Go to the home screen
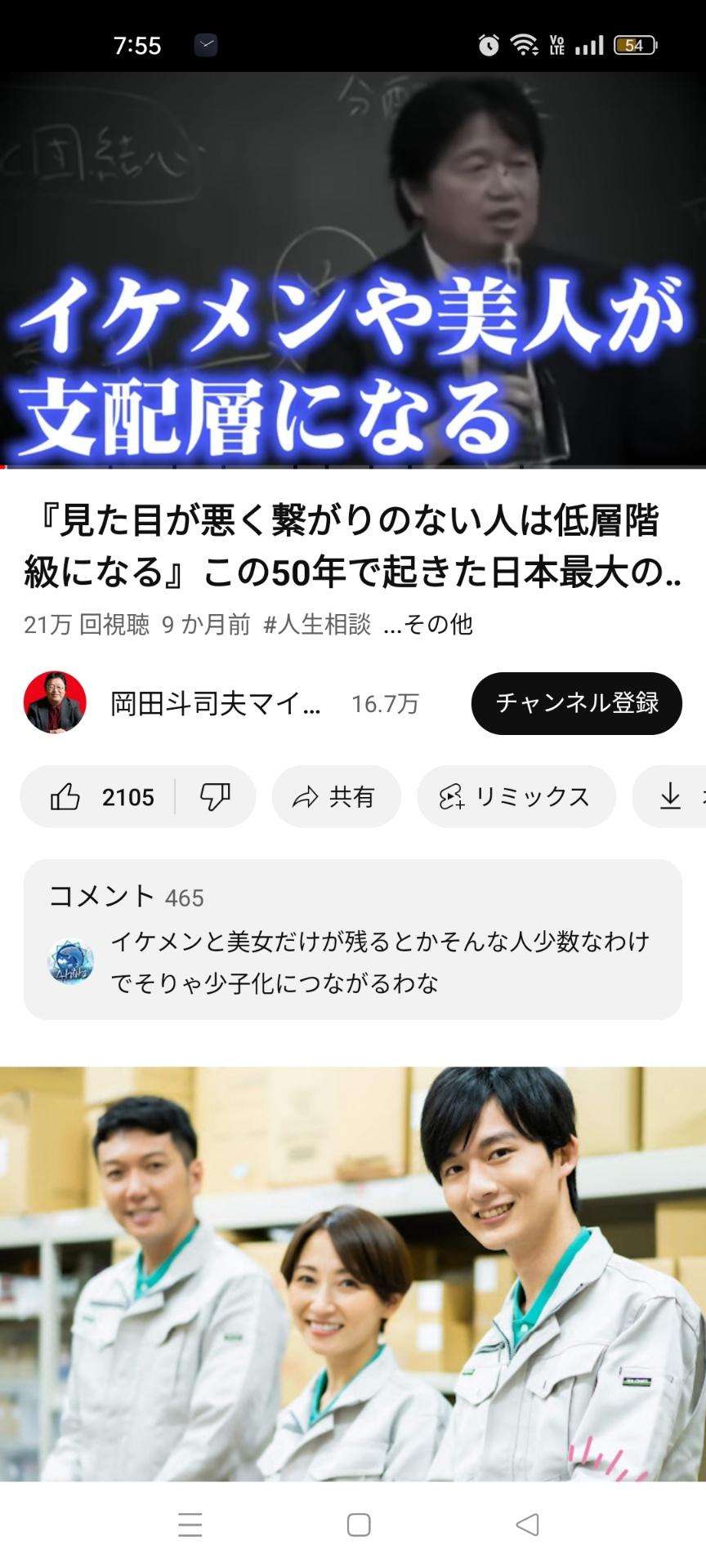 [358, 1524]
